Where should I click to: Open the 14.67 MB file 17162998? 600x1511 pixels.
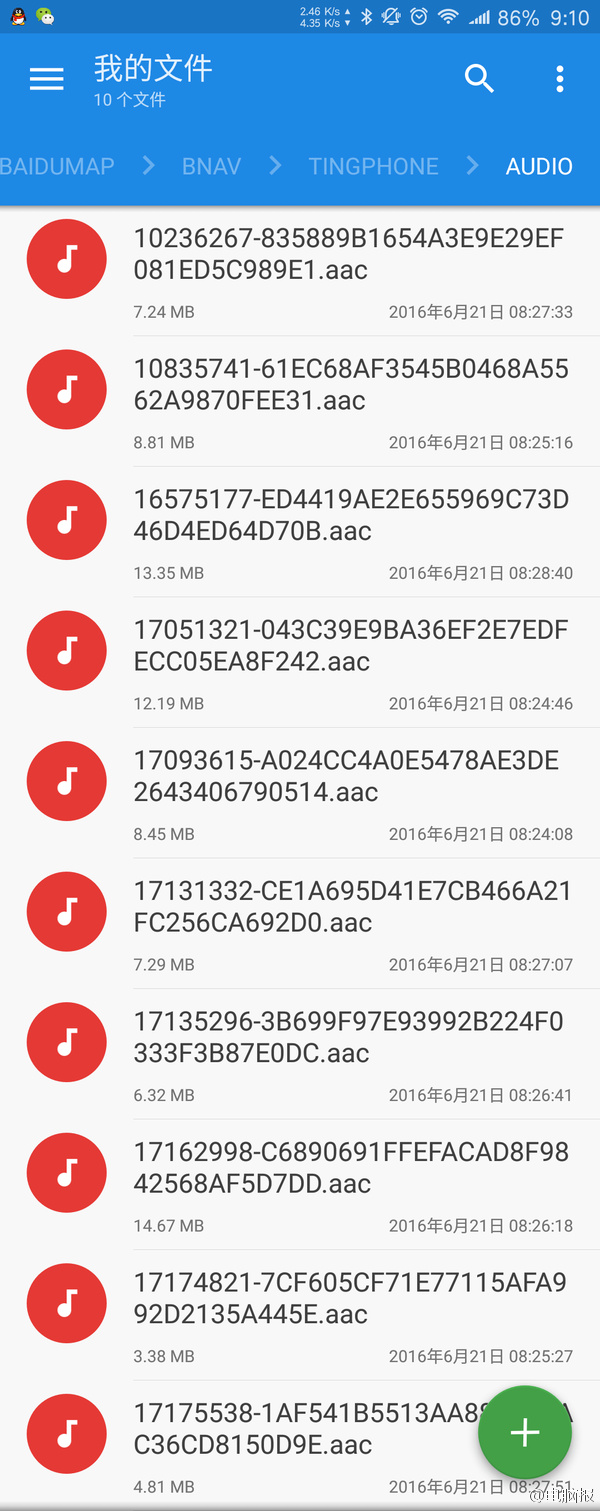coord(350,1169)
